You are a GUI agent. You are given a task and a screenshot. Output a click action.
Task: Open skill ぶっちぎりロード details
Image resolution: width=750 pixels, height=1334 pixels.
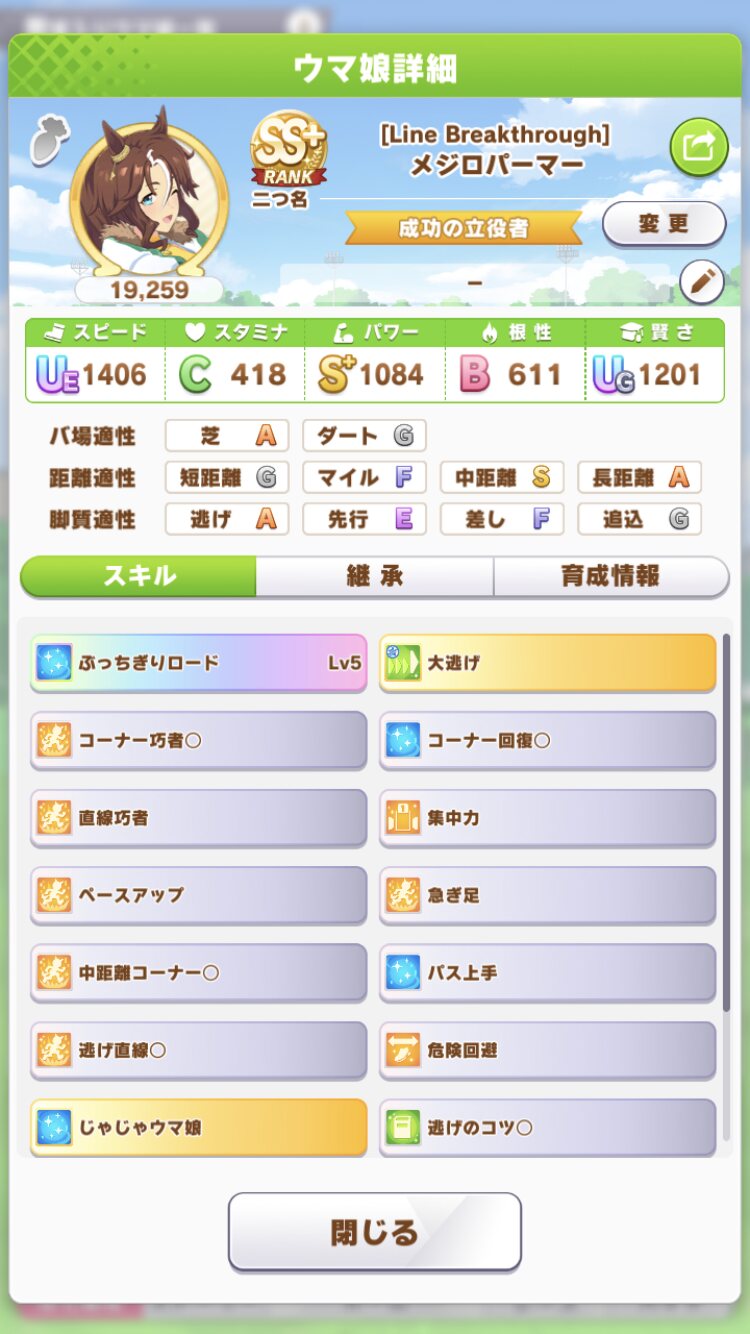[198, 662]
